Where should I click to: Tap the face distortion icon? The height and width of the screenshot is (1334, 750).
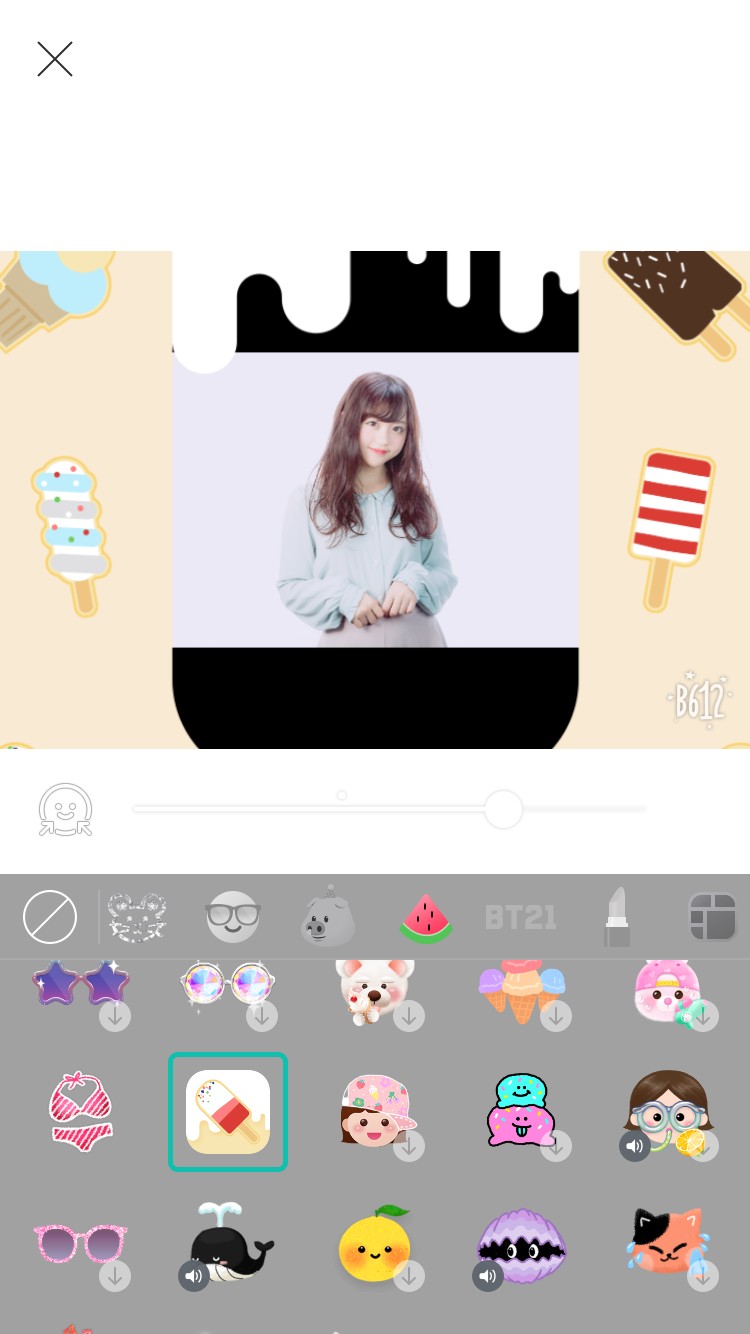tap(65, 809)
